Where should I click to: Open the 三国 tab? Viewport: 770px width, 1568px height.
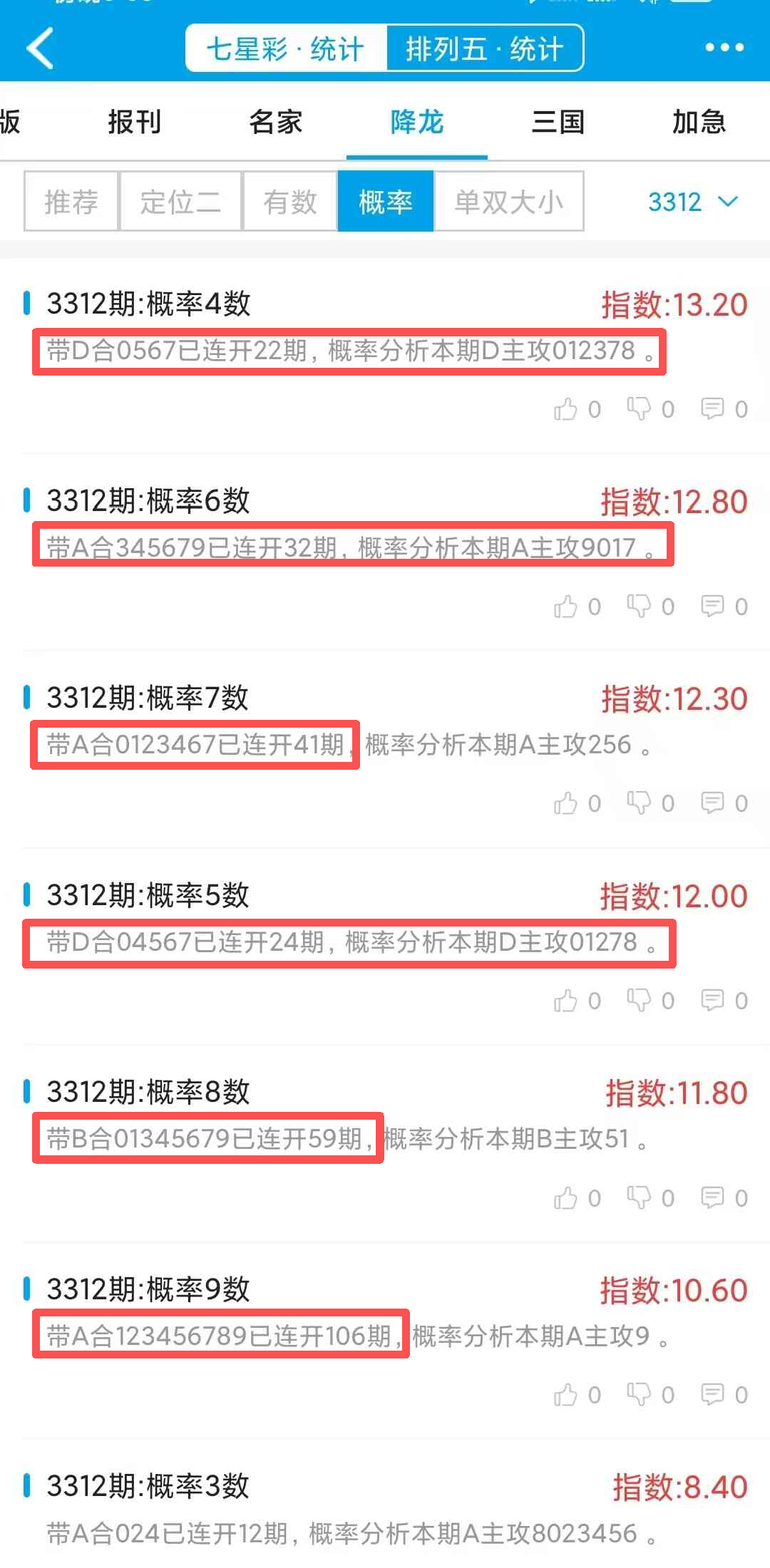coord(558,122)
